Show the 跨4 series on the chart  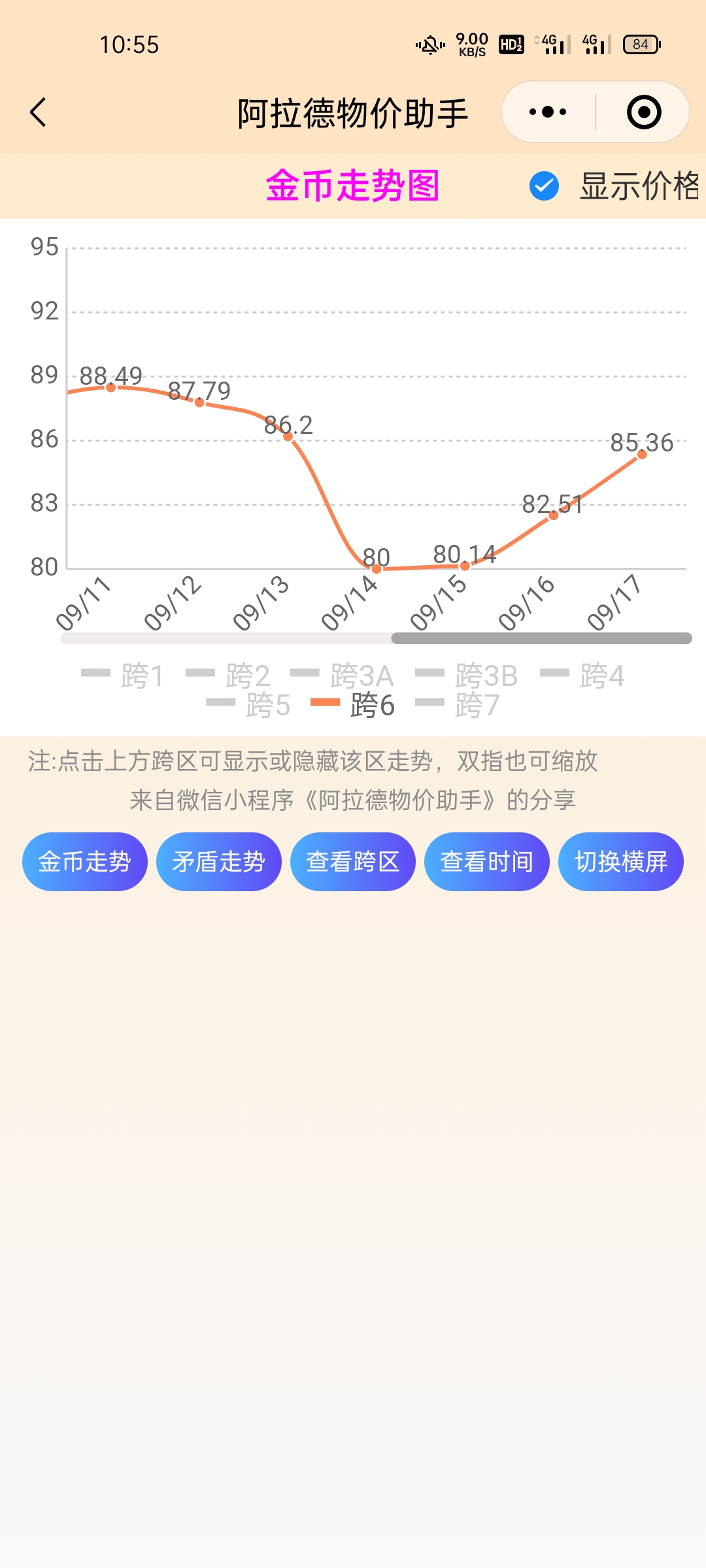[582, 675]
